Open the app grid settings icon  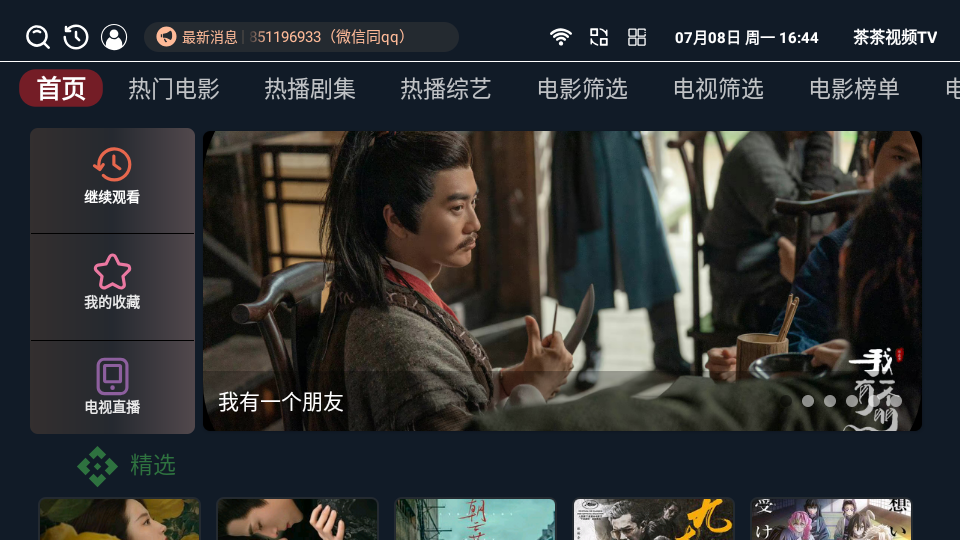tap(637, 37)
